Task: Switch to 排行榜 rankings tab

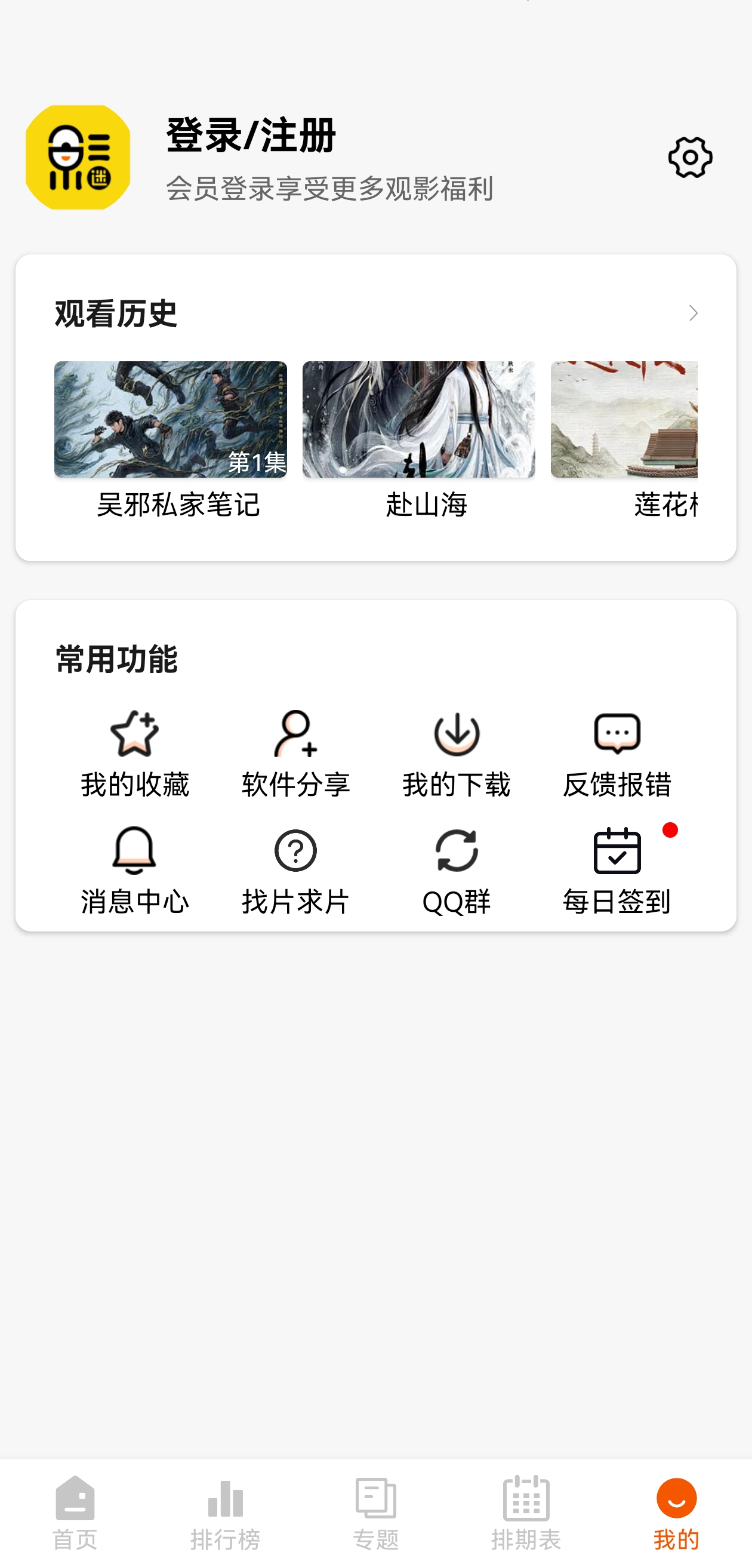Action: pos(226,1509)
